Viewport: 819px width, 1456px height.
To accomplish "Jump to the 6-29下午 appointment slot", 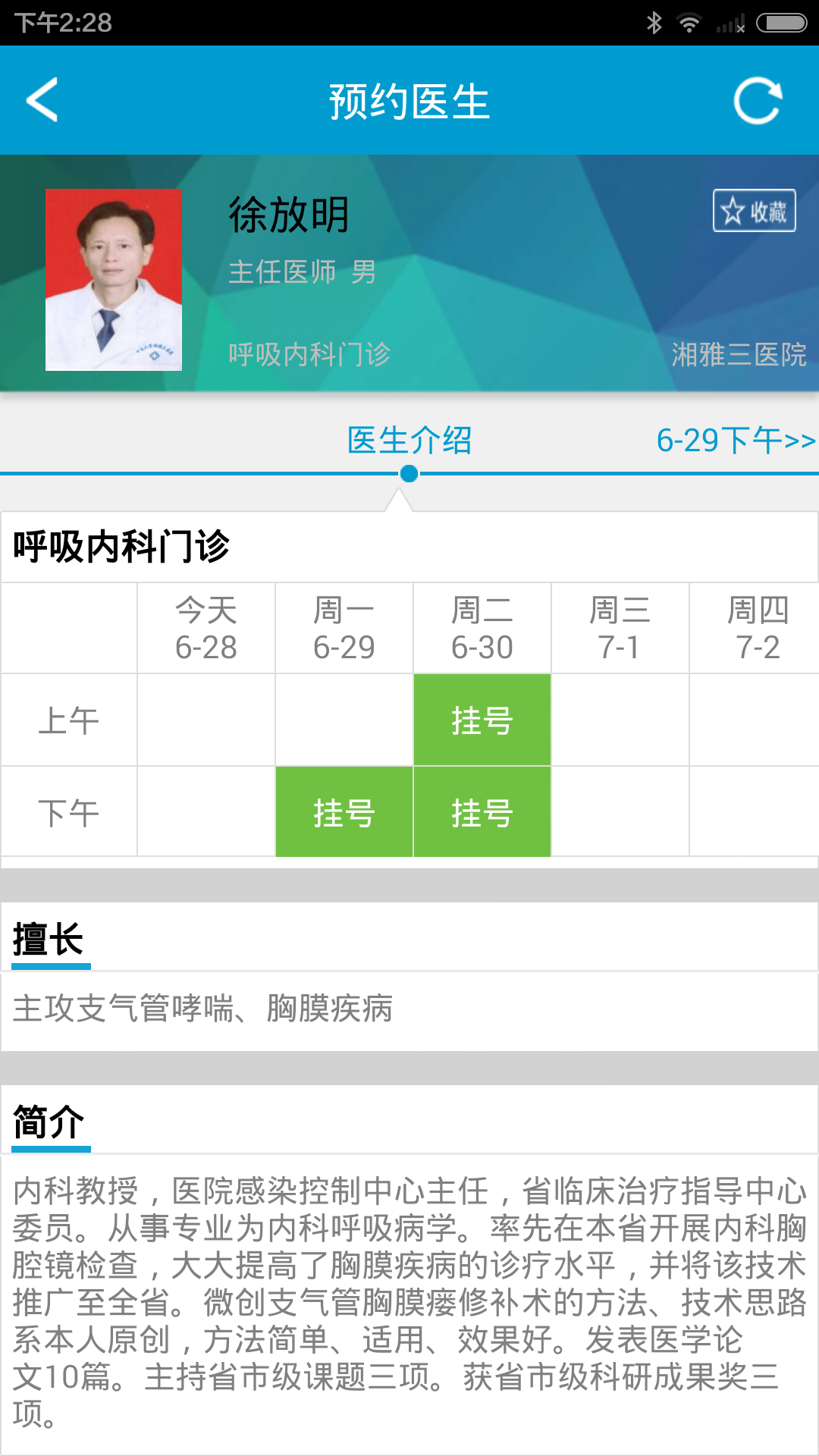I will (735, 441).
